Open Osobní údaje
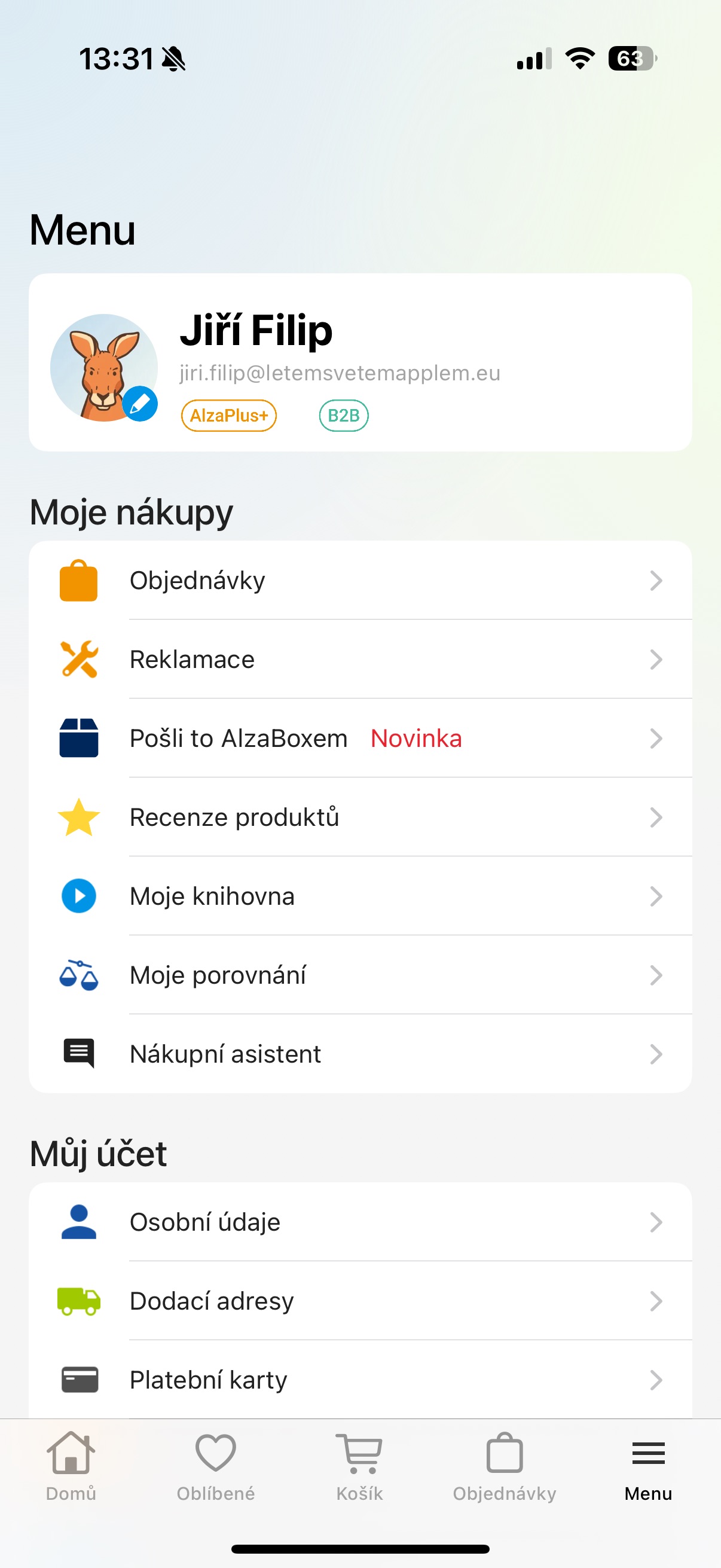 tap(360, 1222)
